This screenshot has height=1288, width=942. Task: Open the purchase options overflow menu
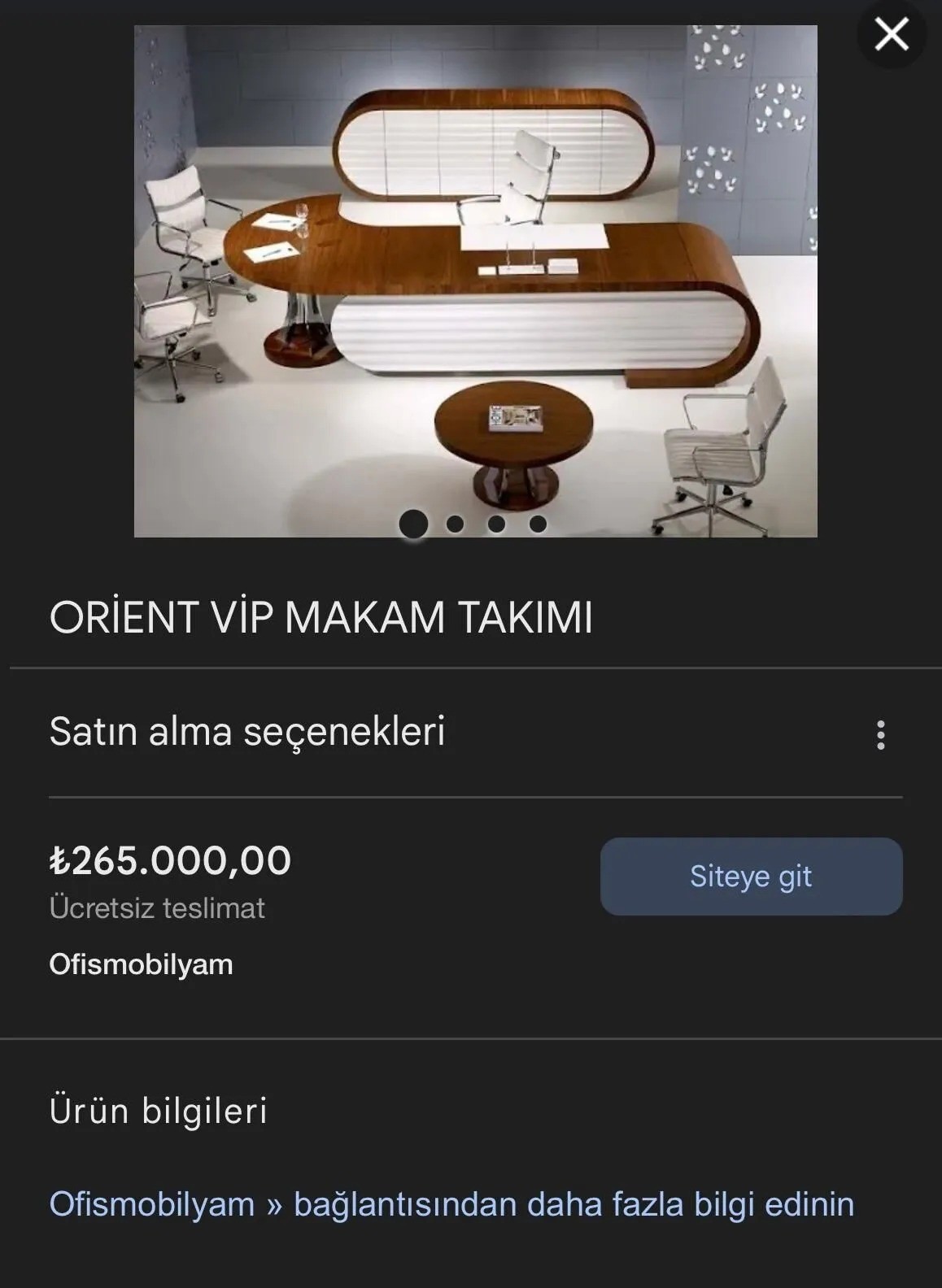point(880,734)
